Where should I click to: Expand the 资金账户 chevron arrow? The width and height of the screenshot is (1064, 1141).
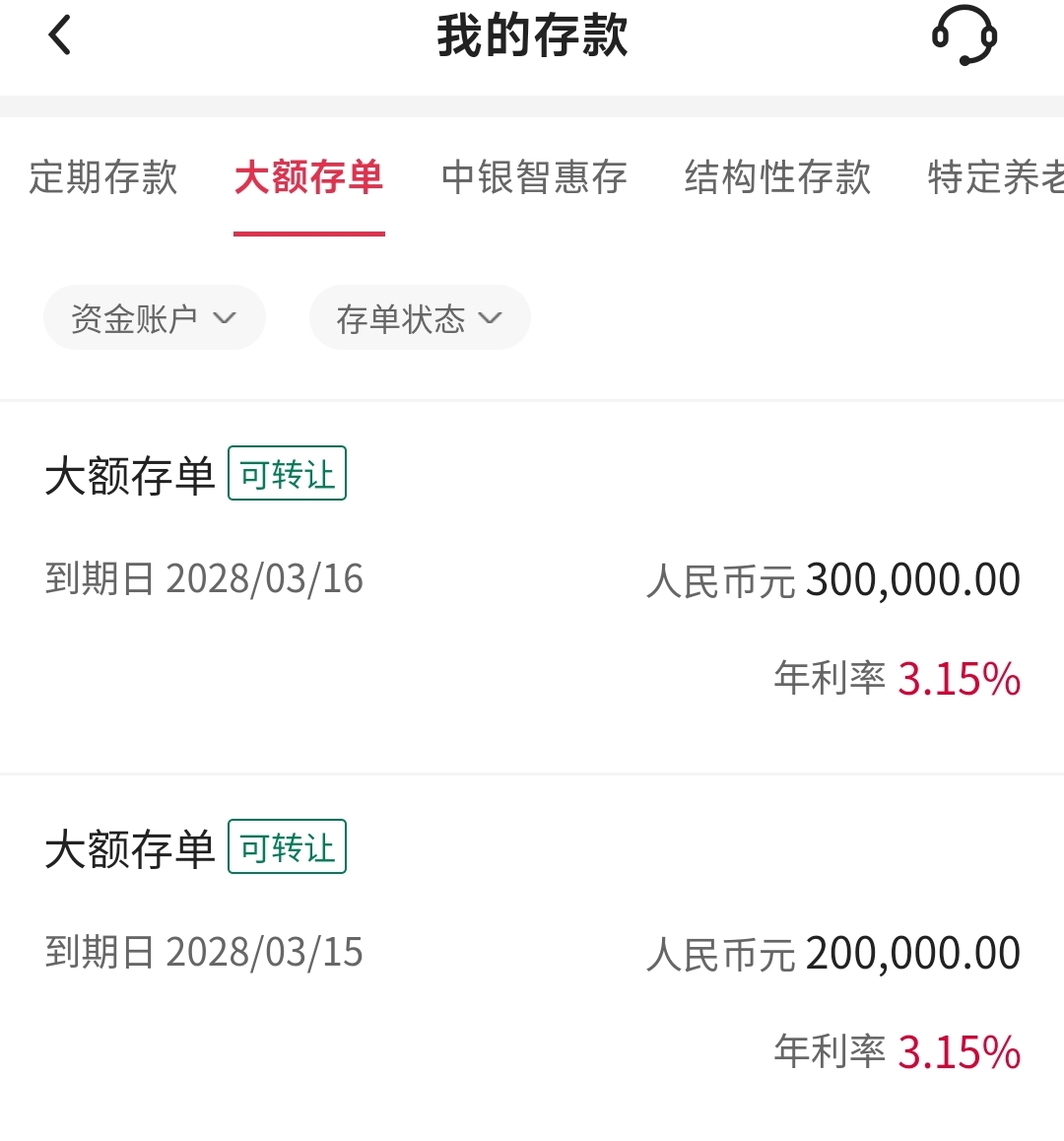(229, 318)
